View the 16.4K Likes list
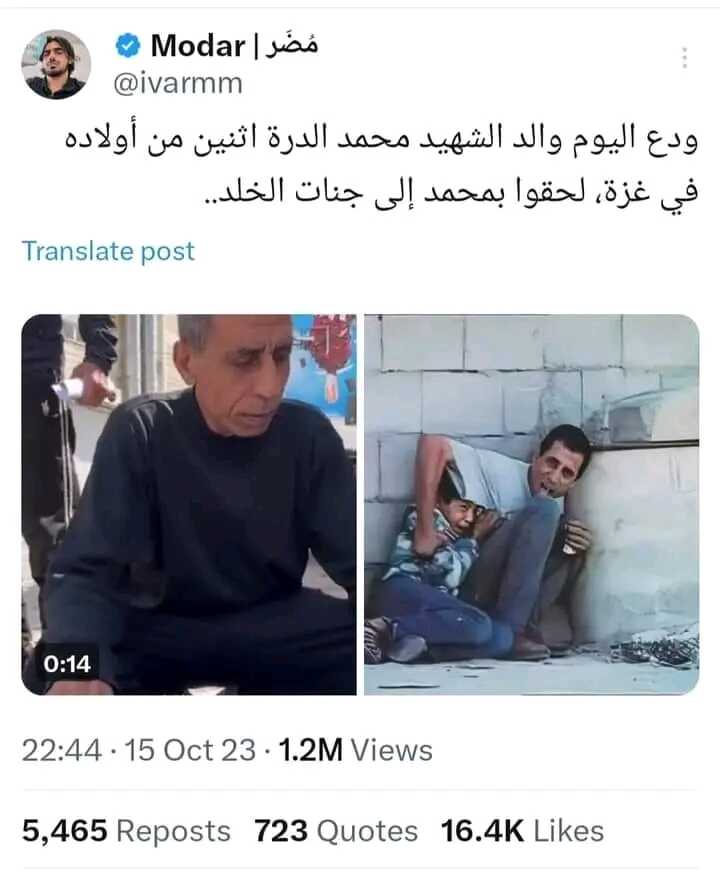This screenshot has height=873, width=720. coord(522,830)
